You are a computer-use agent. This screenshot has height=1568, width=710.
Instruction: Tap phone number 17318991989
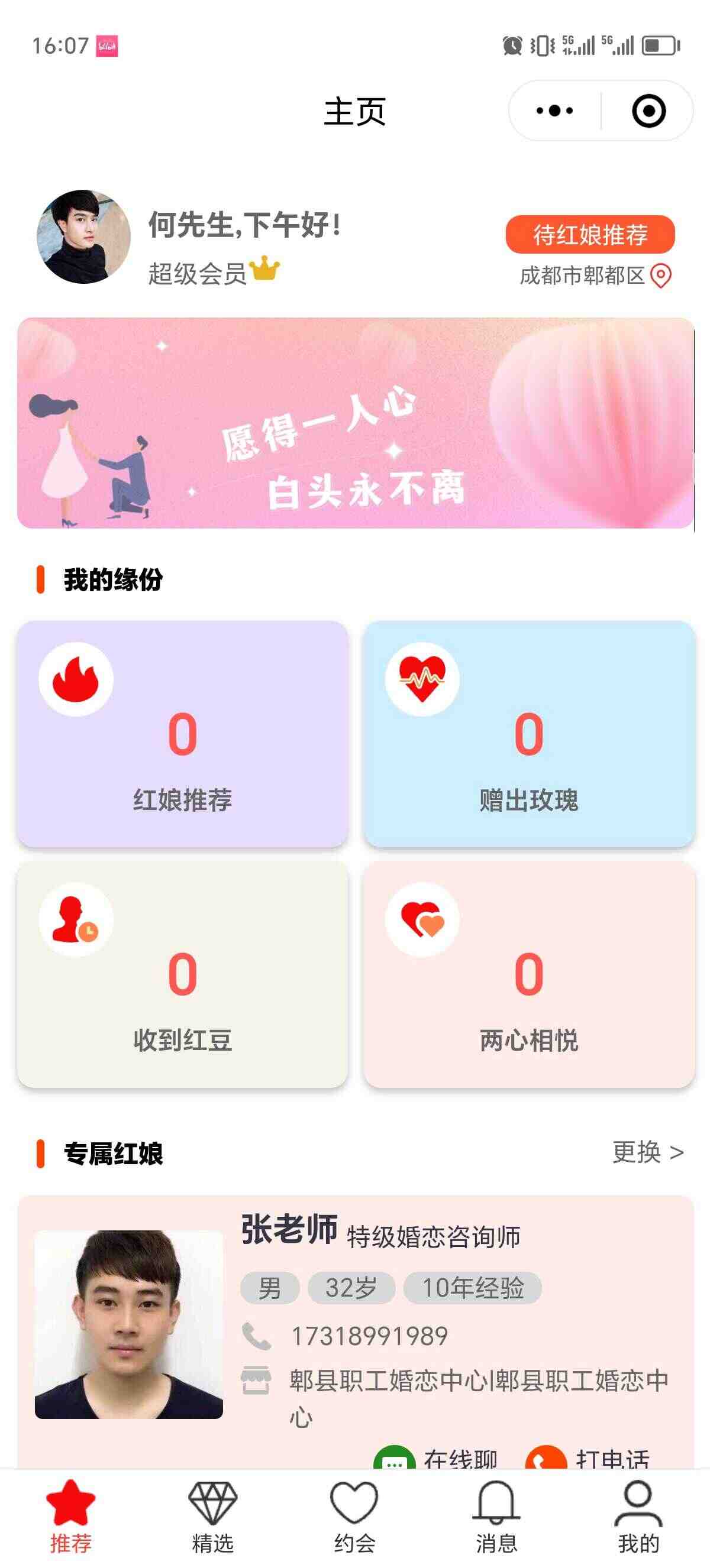click(x=370, y=1337)
